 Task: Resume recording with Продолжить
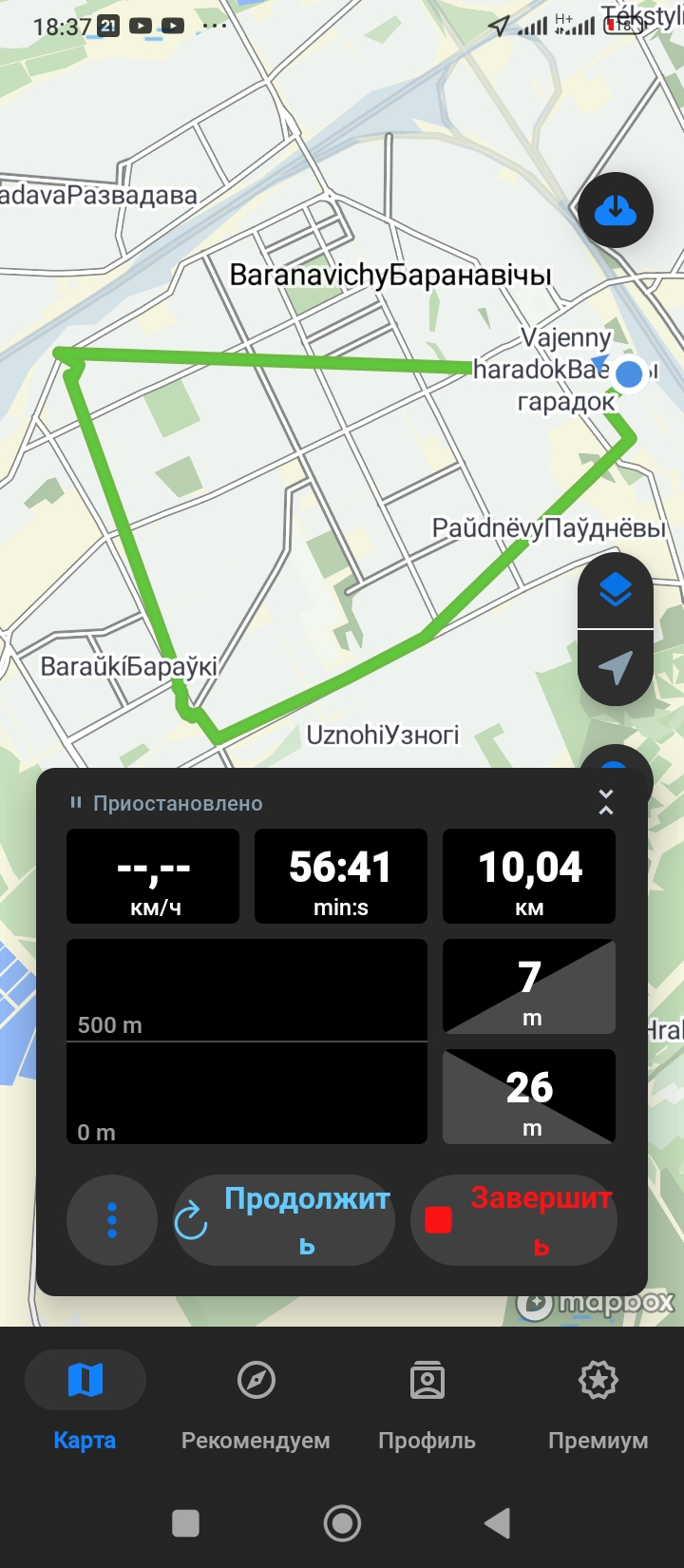click(284, 1220)
